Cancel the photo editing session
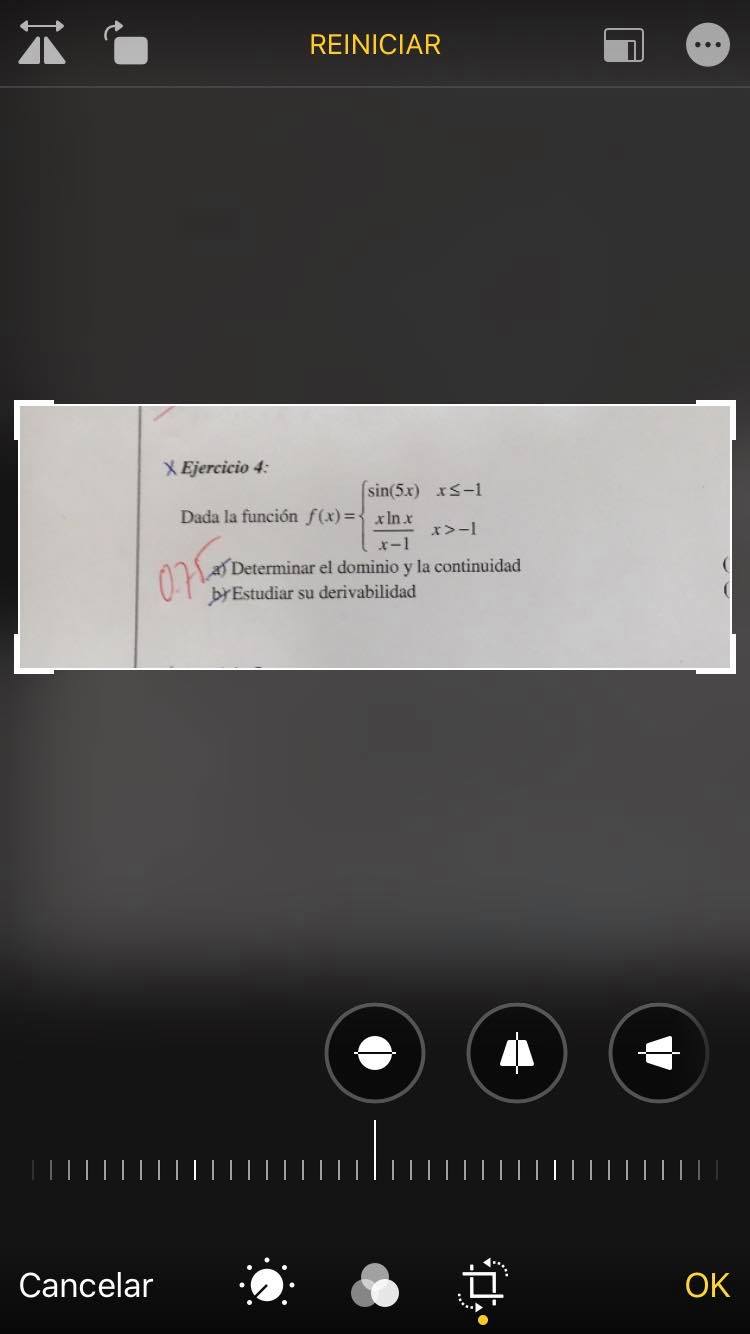This screenshot has width=750, height=1334. pos(86,1285)
